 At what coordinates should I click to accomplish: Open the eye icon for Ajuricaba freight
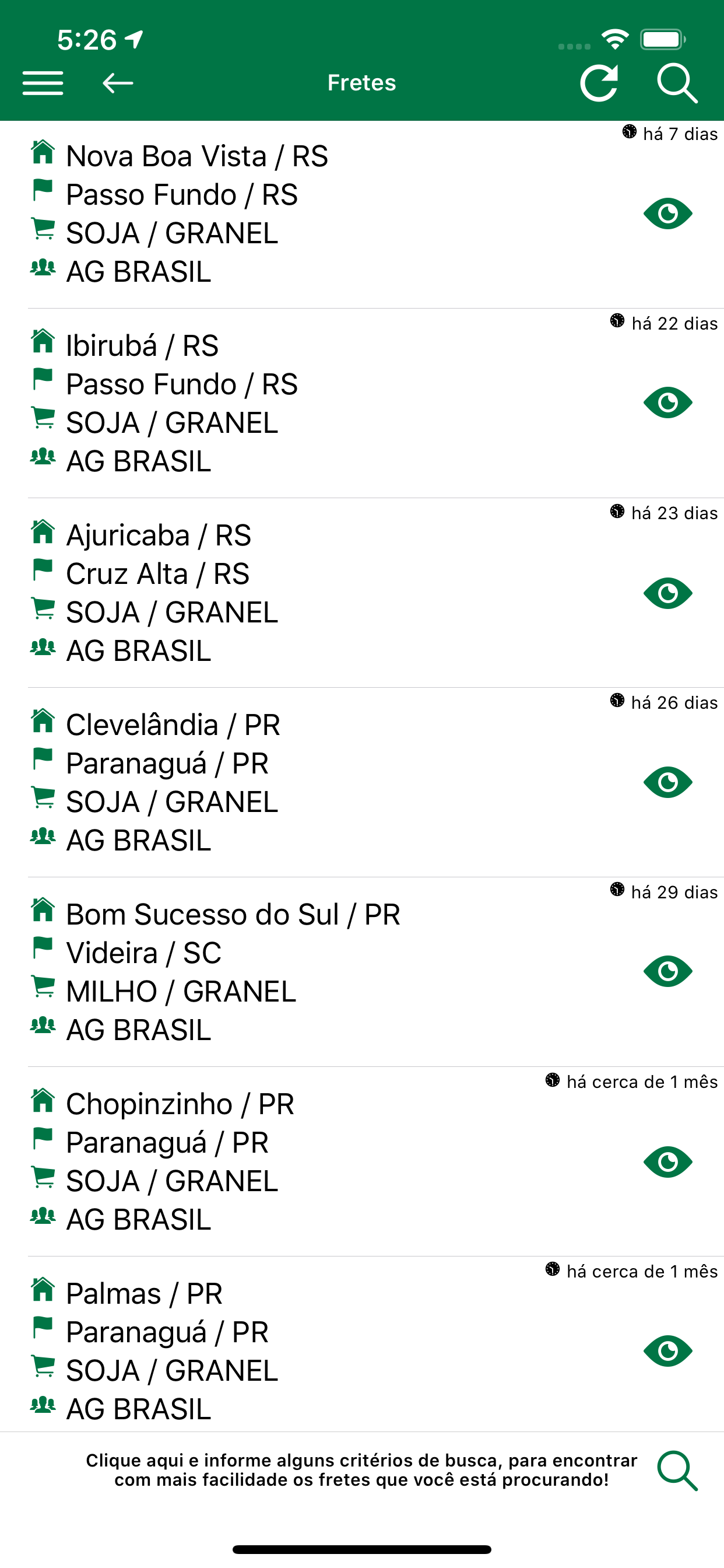click(667, 593)
